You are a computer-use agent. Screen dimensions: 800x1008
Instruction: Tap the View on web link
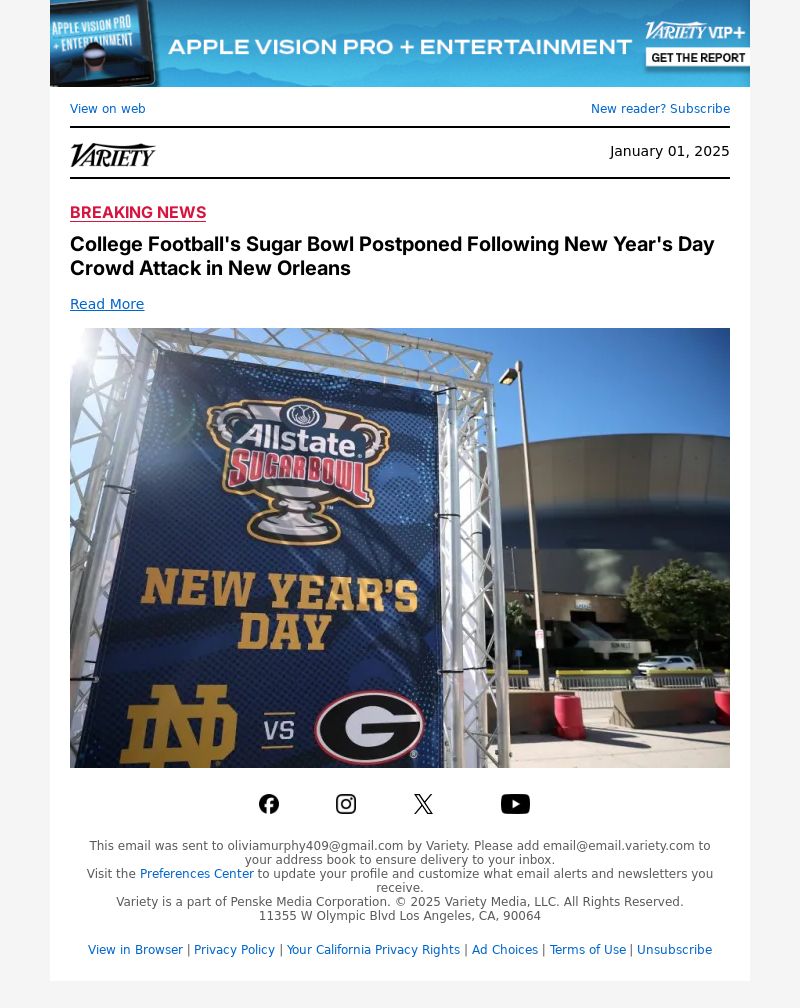click(108, 109)
